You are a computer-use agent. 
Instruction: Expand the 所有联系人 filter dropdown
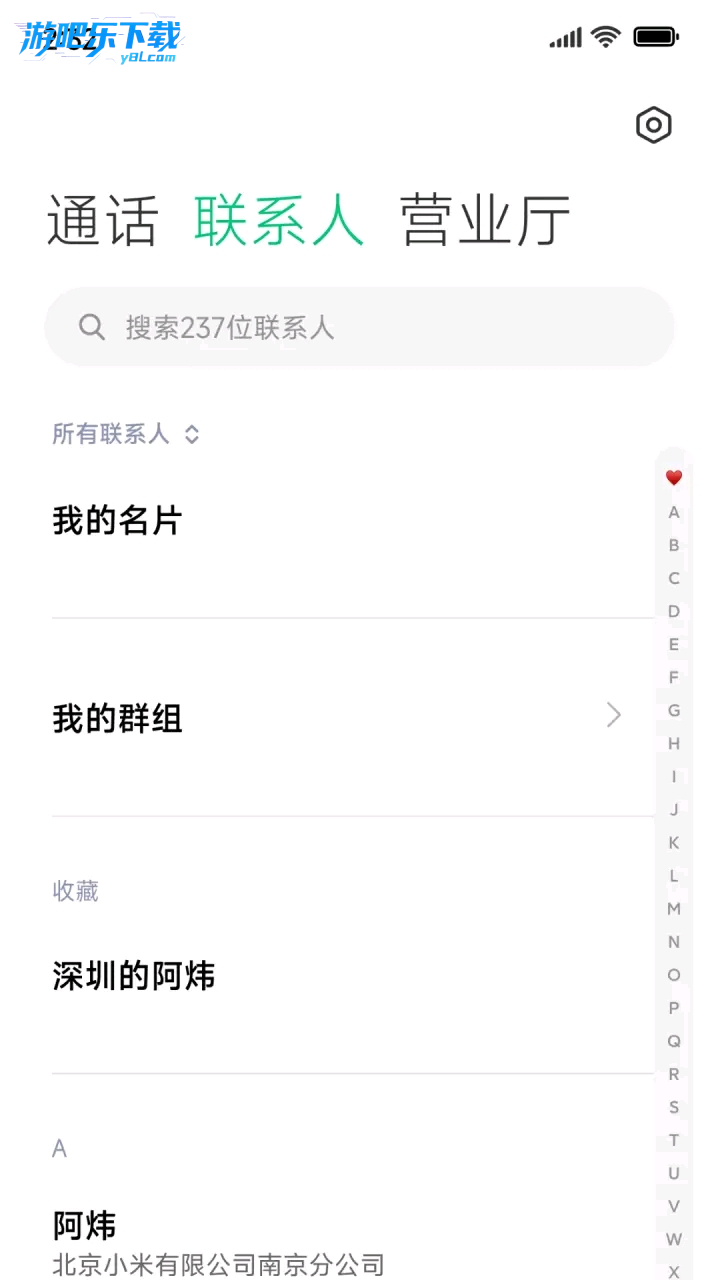(126, 434)
